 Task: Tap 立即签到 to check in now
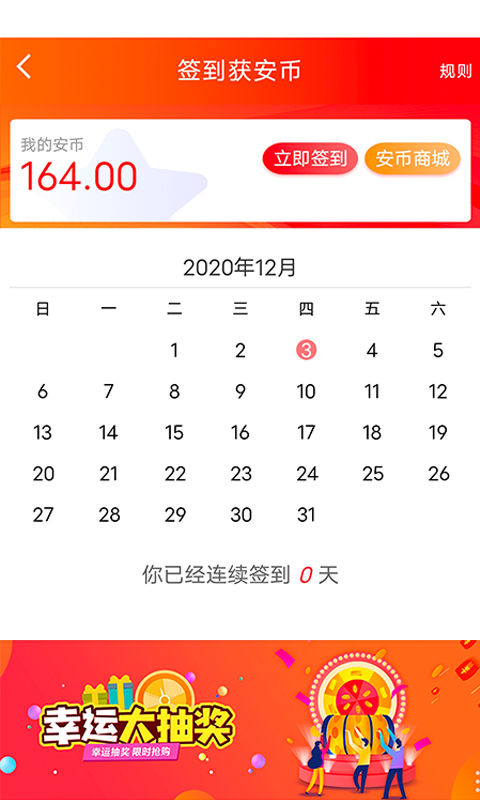[310, 159]
